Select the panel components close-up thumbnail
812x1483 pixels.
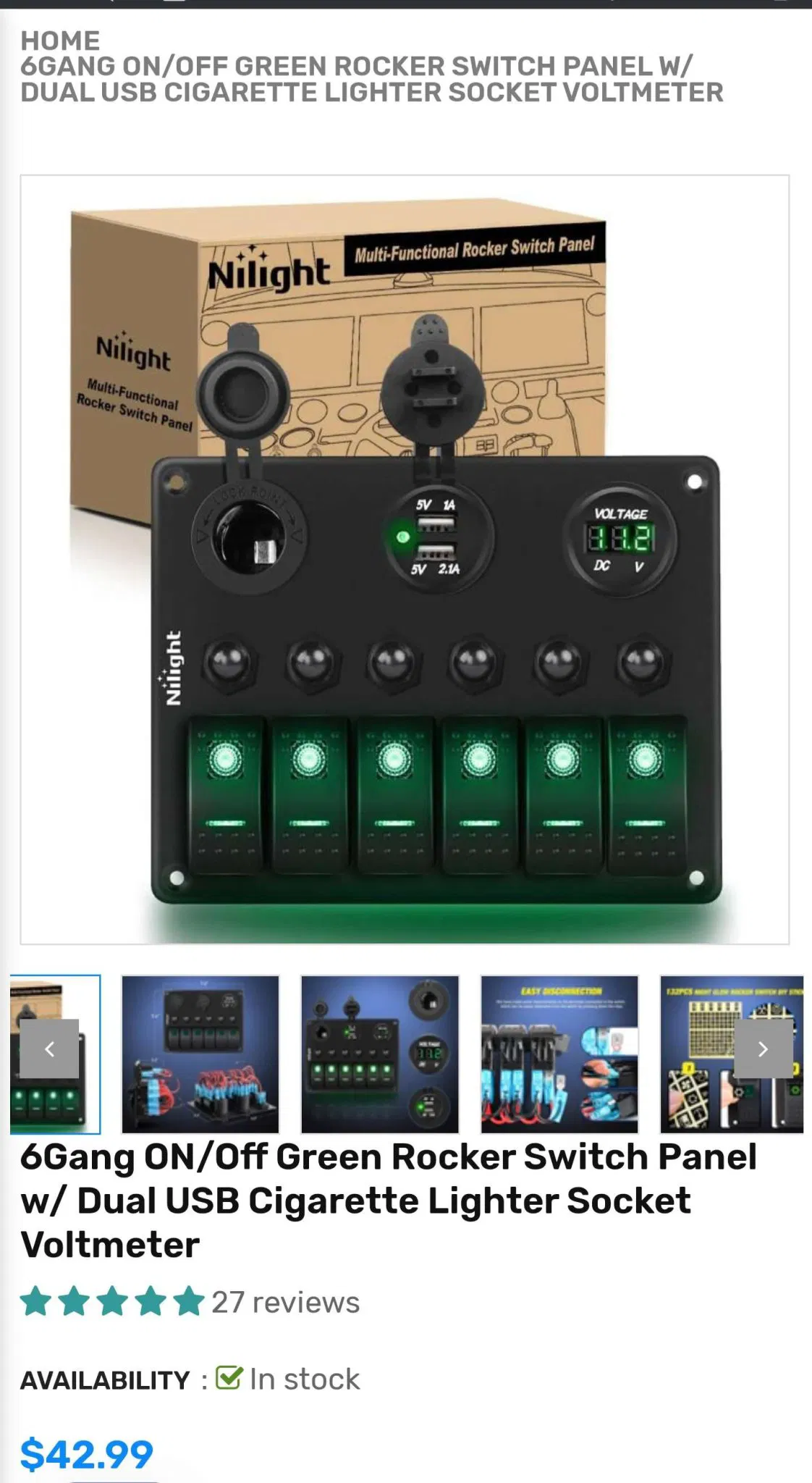[x=380, y=1054]
